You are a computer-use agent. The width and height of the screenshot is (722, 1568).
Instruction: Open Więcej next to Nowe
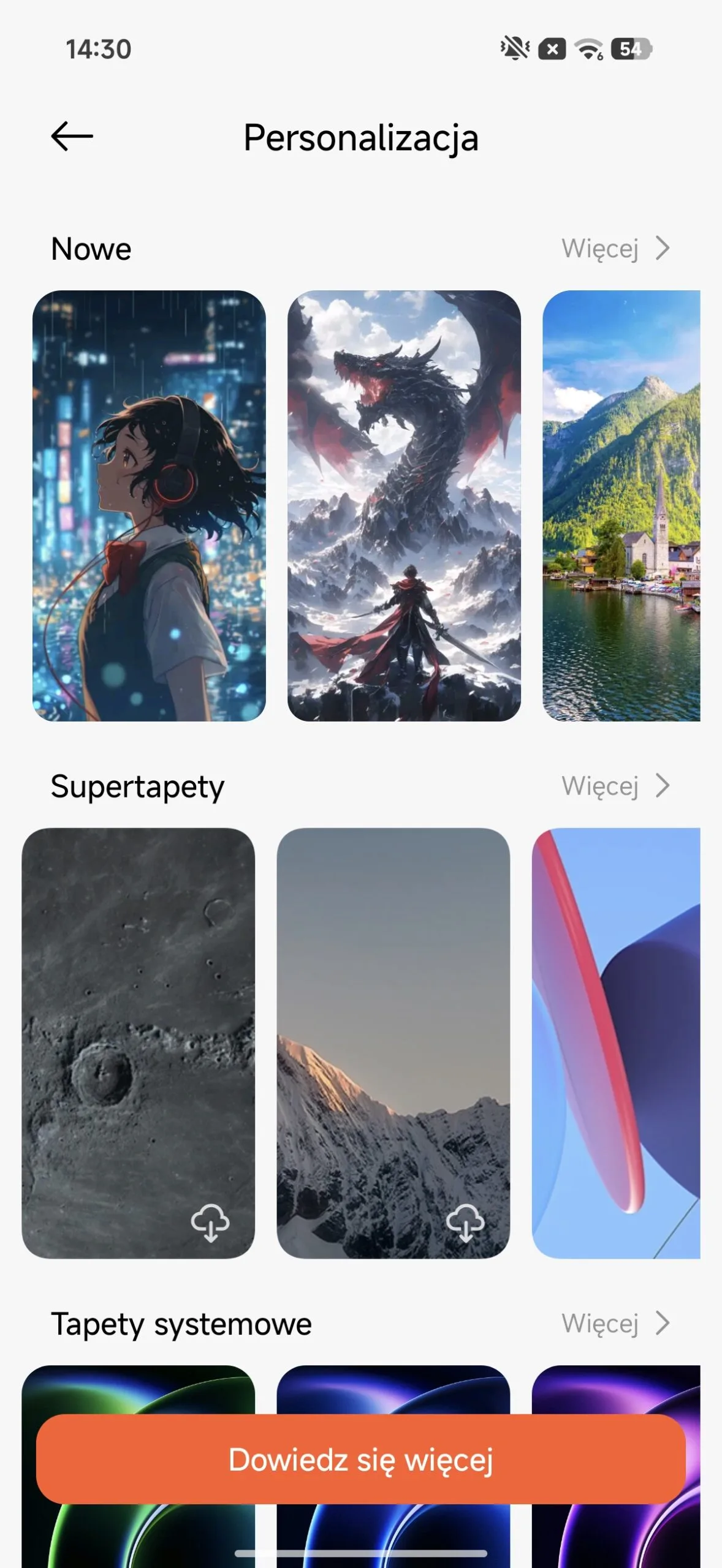[615, 249]
